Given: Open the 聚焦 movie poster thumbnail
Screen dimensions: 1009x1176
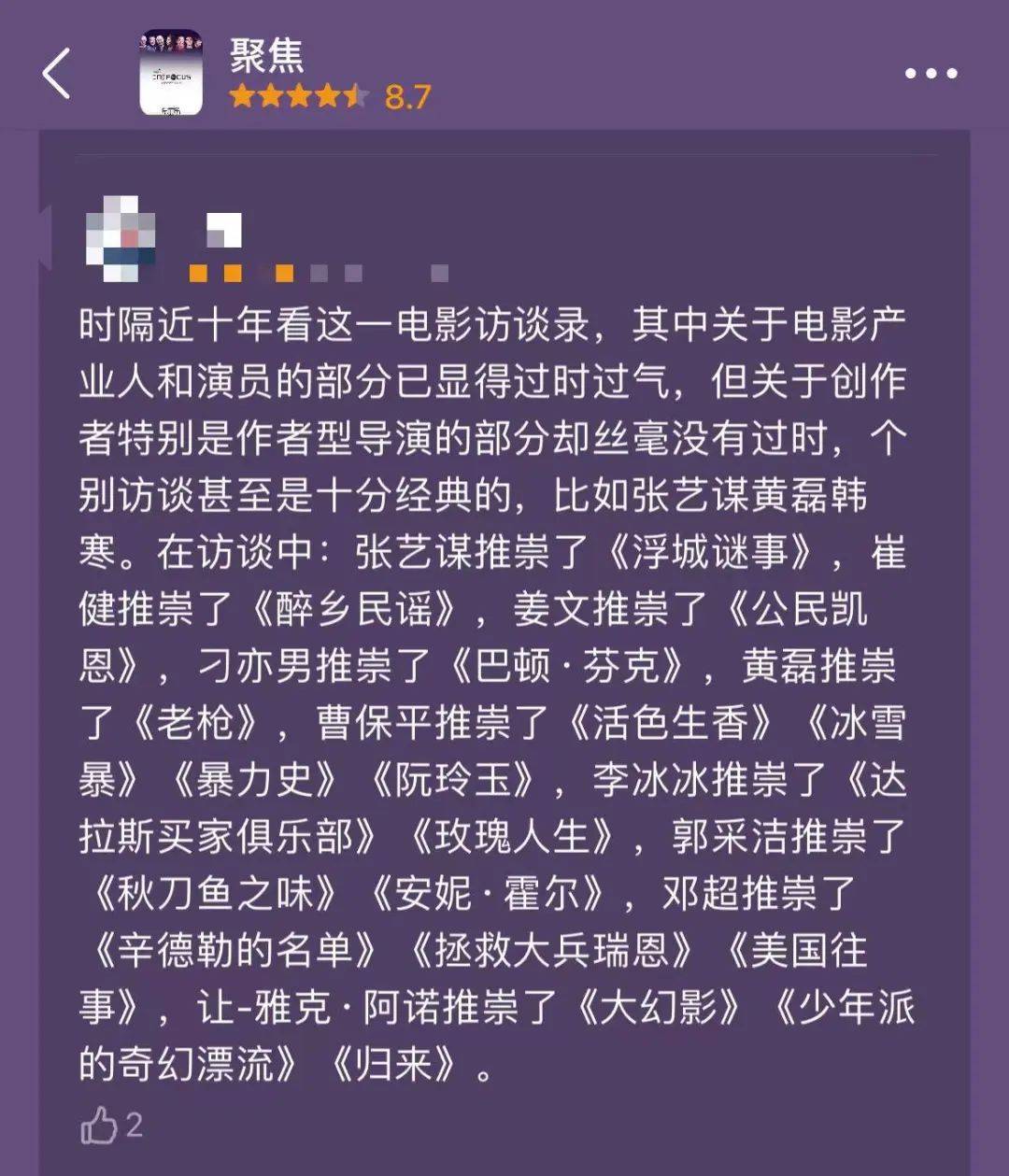Looking at the screenshot, I should [171, 73].
